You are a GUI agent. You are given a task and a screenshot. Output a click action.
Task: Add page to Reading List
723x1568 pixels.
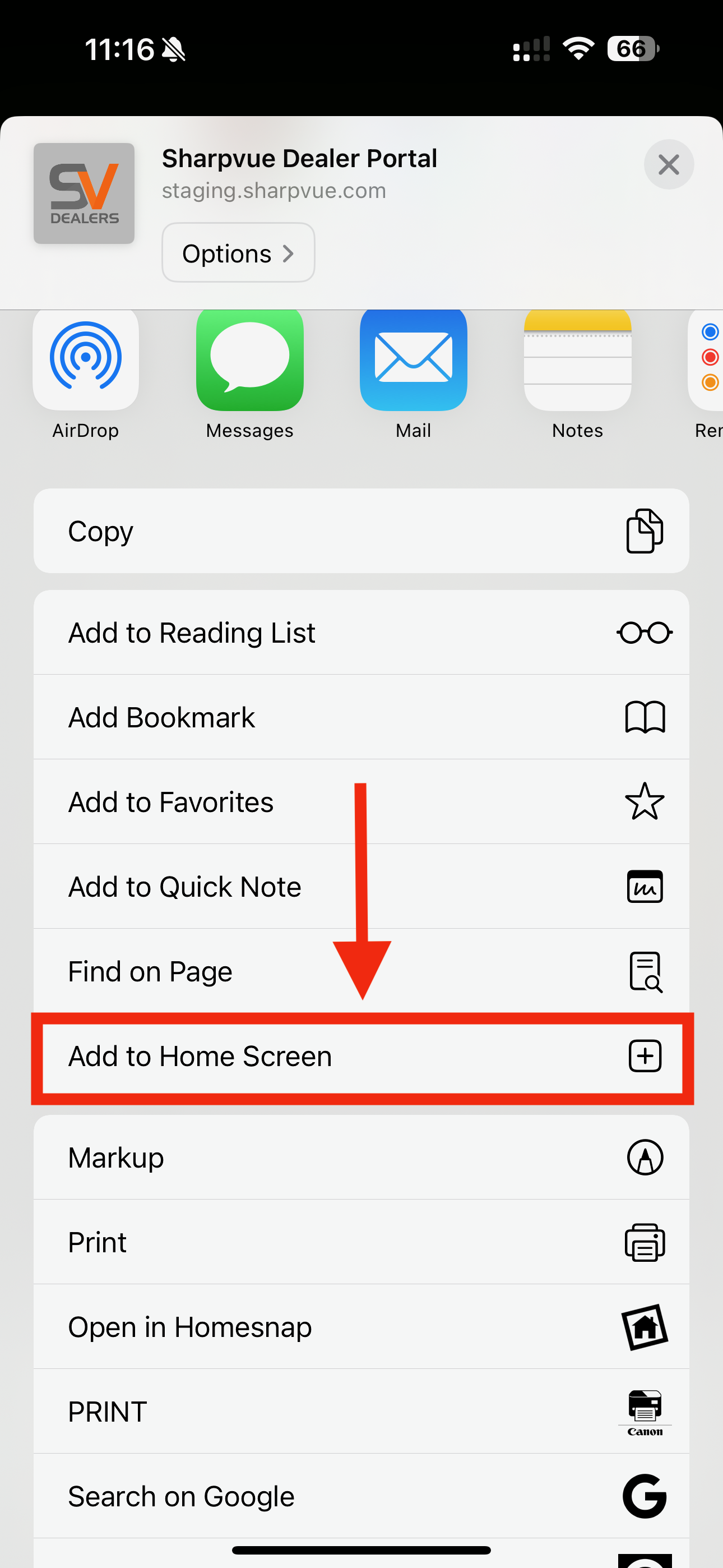[x=361, y=633]
